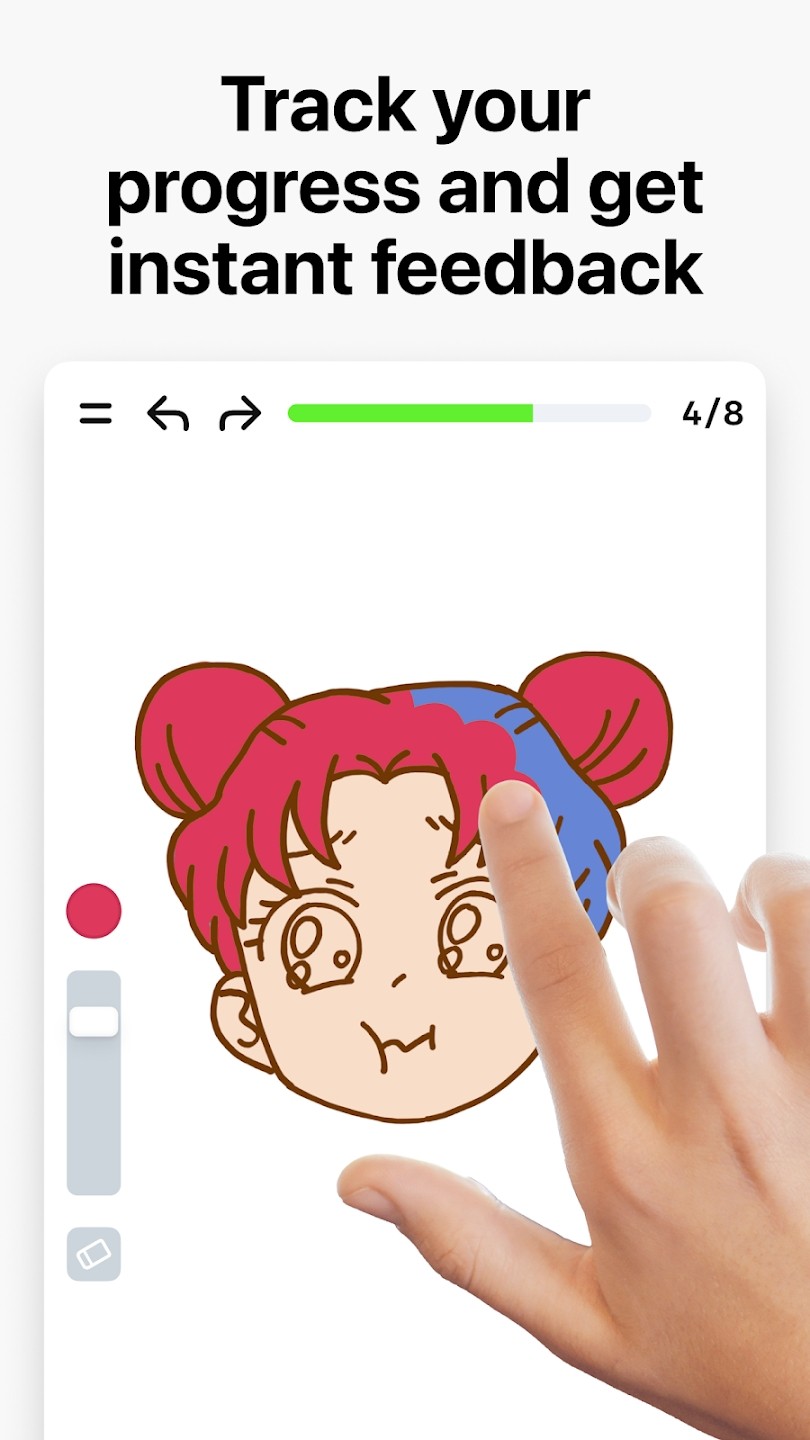Select the red color swatch

point(93,909)
